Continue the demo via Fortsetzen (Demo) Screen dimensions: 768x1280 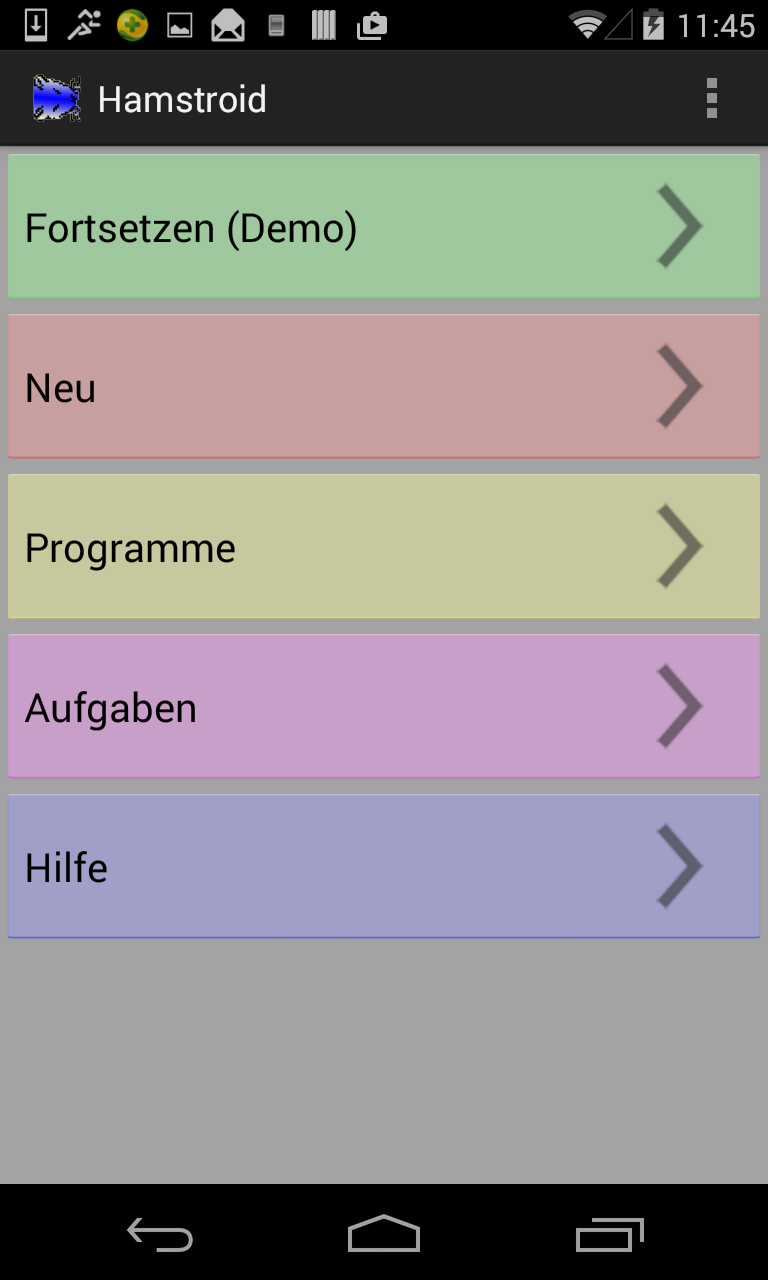[384, 227]
